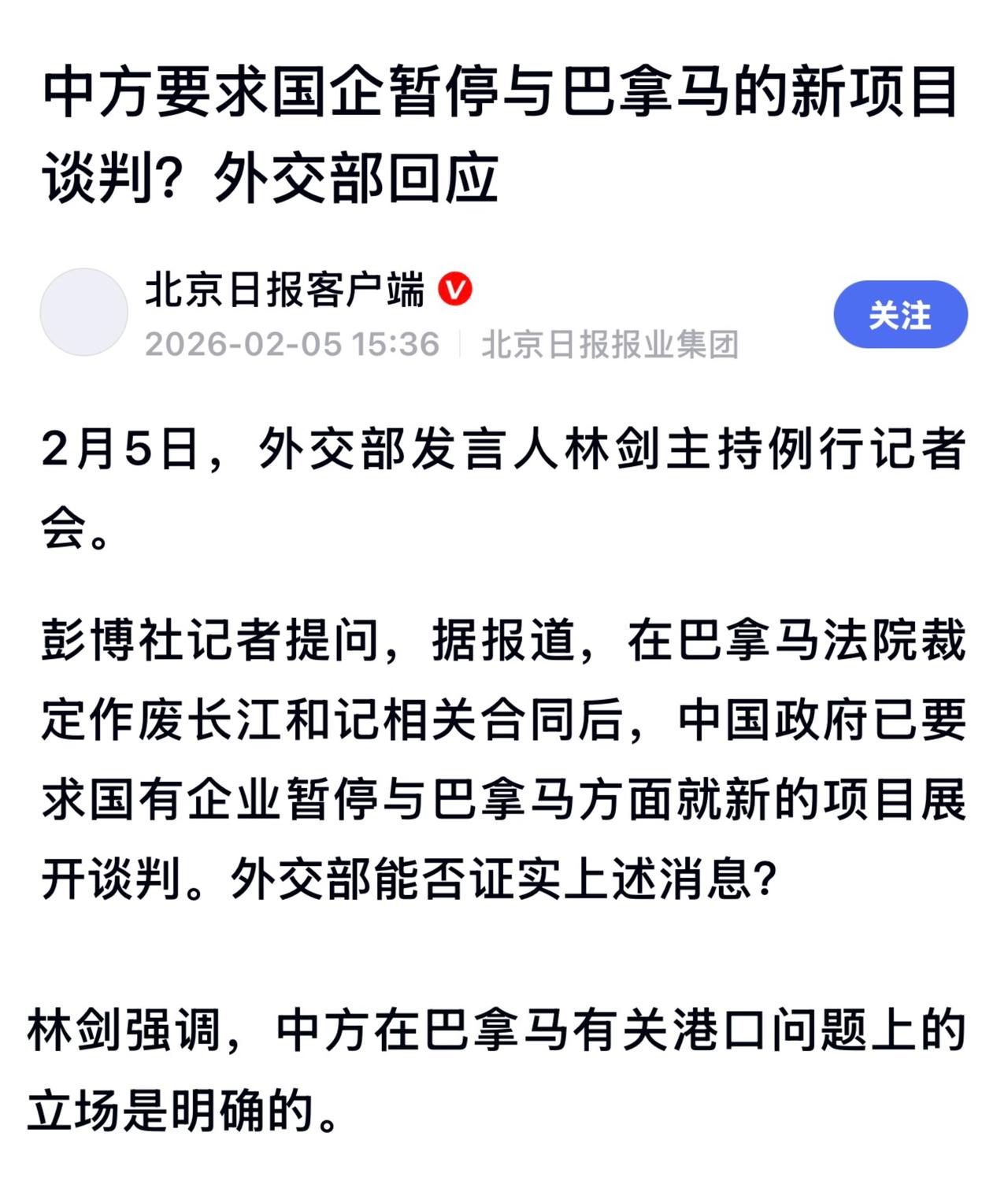The image size is (1008, 1188).
Task: Select the publisher name 北京日报客户端
Action: coord(287,290)
